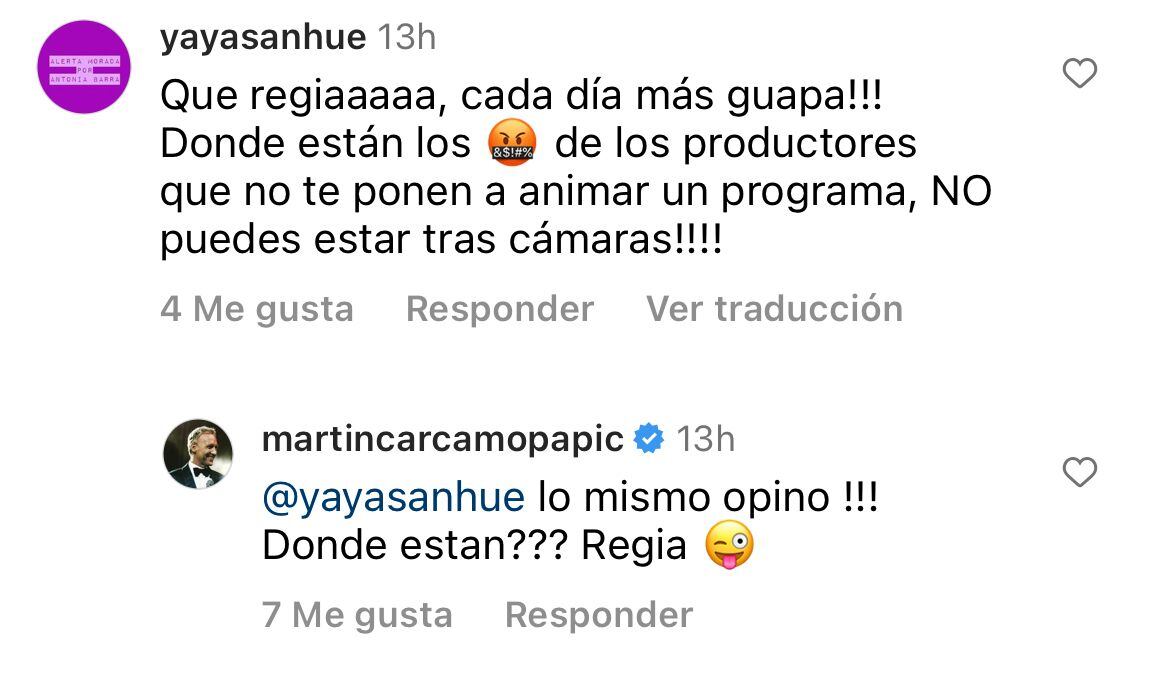Open the yayasanhue username above the comment

tap(262, 38)
